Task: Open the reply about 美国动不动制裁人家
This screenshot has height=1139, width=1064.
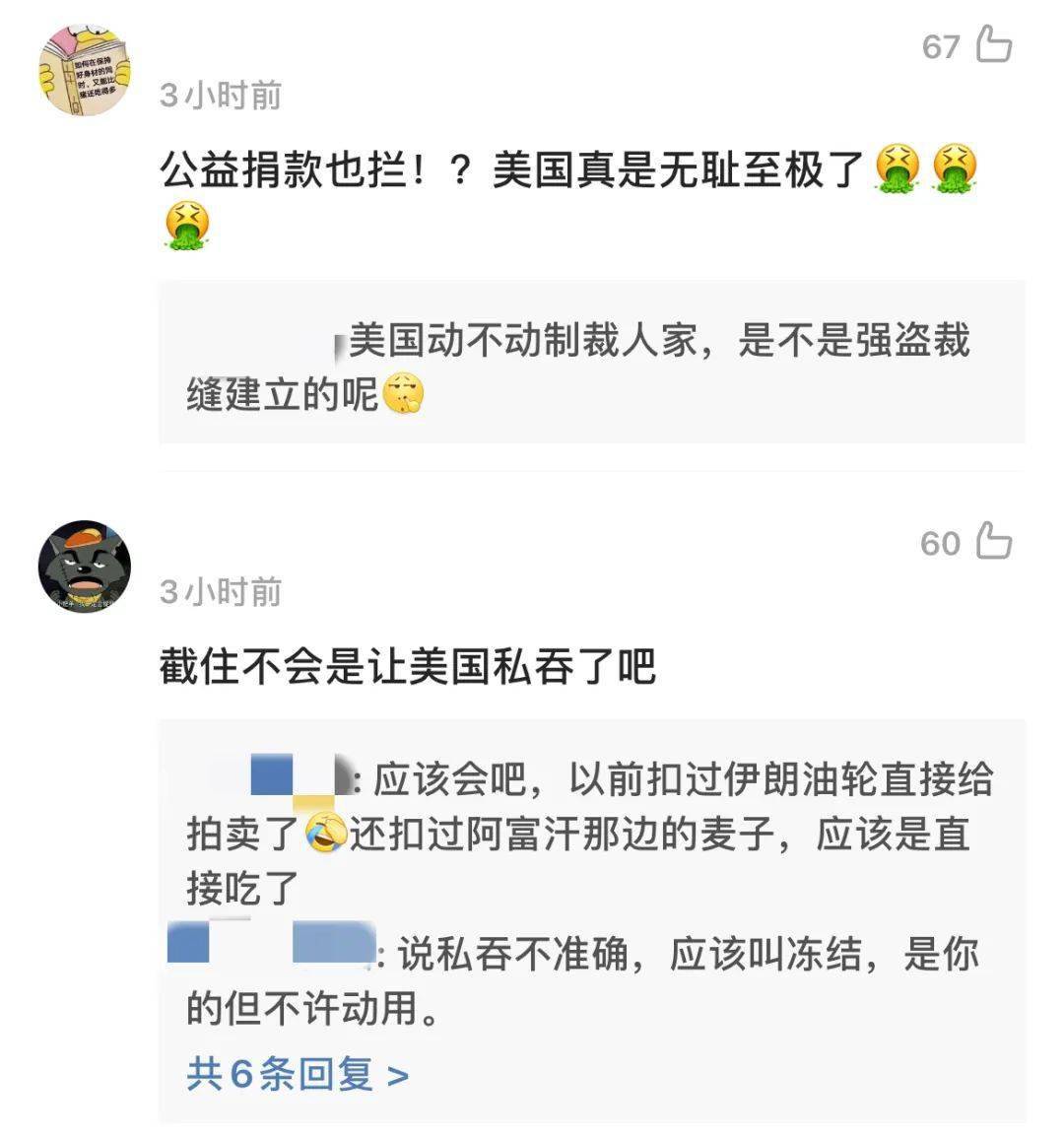Action: (591, 367)
